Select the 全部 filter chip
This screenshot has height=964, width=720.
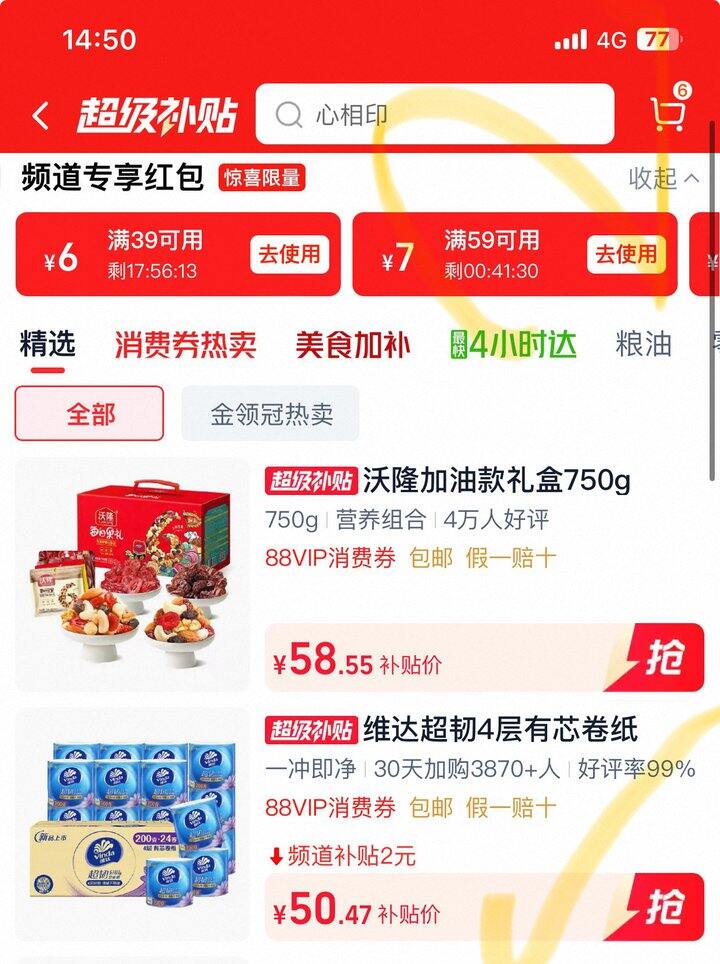click(x=89, y=414)
